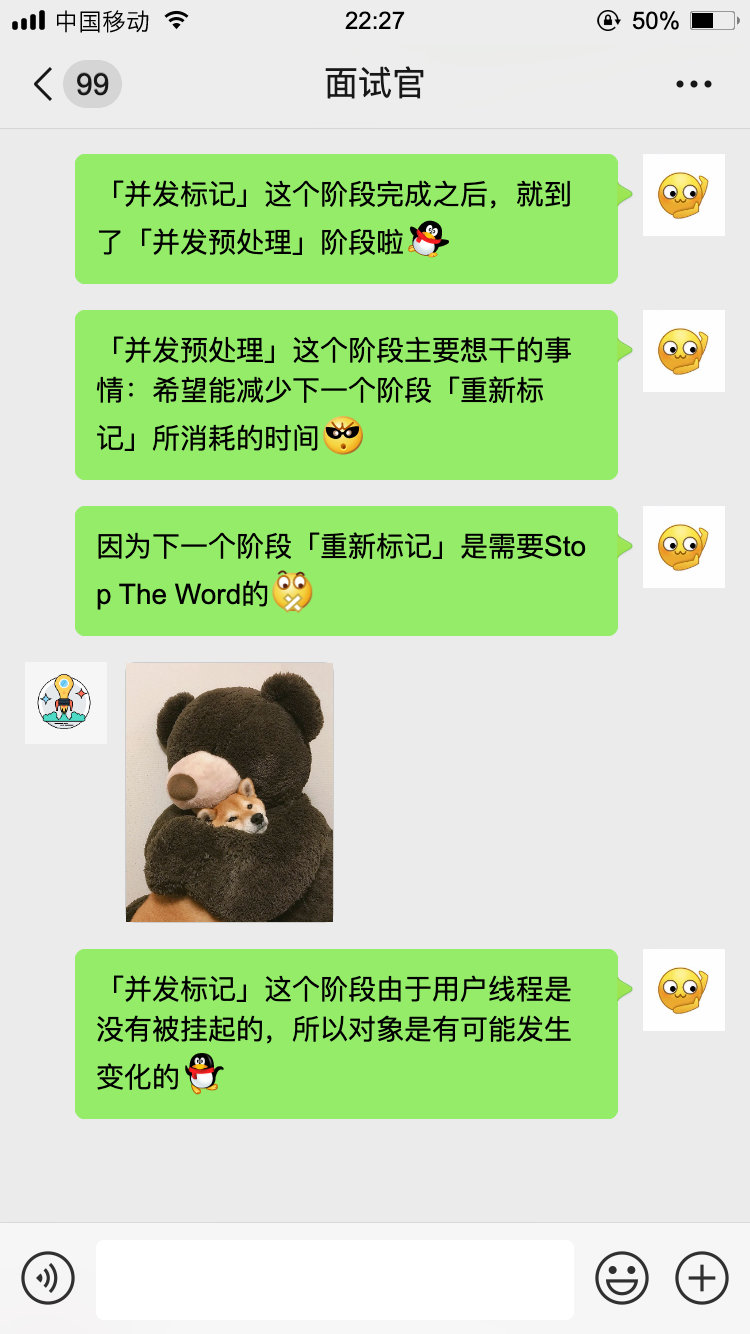Open the three-dot chat info menu
This screenshot has width=750, height=1334.
(693, 84)
